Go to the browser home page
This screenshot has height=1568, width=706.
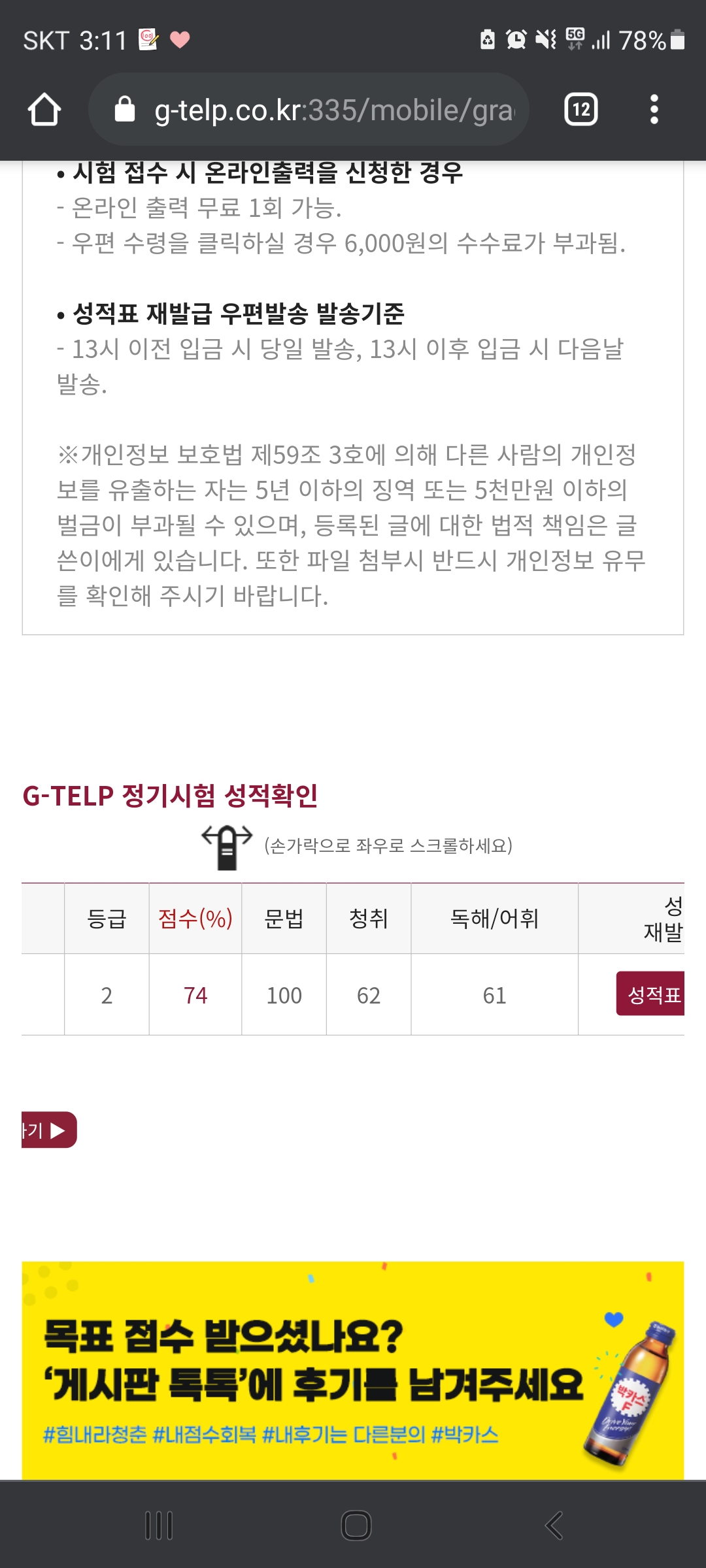[x=44, y=109]
